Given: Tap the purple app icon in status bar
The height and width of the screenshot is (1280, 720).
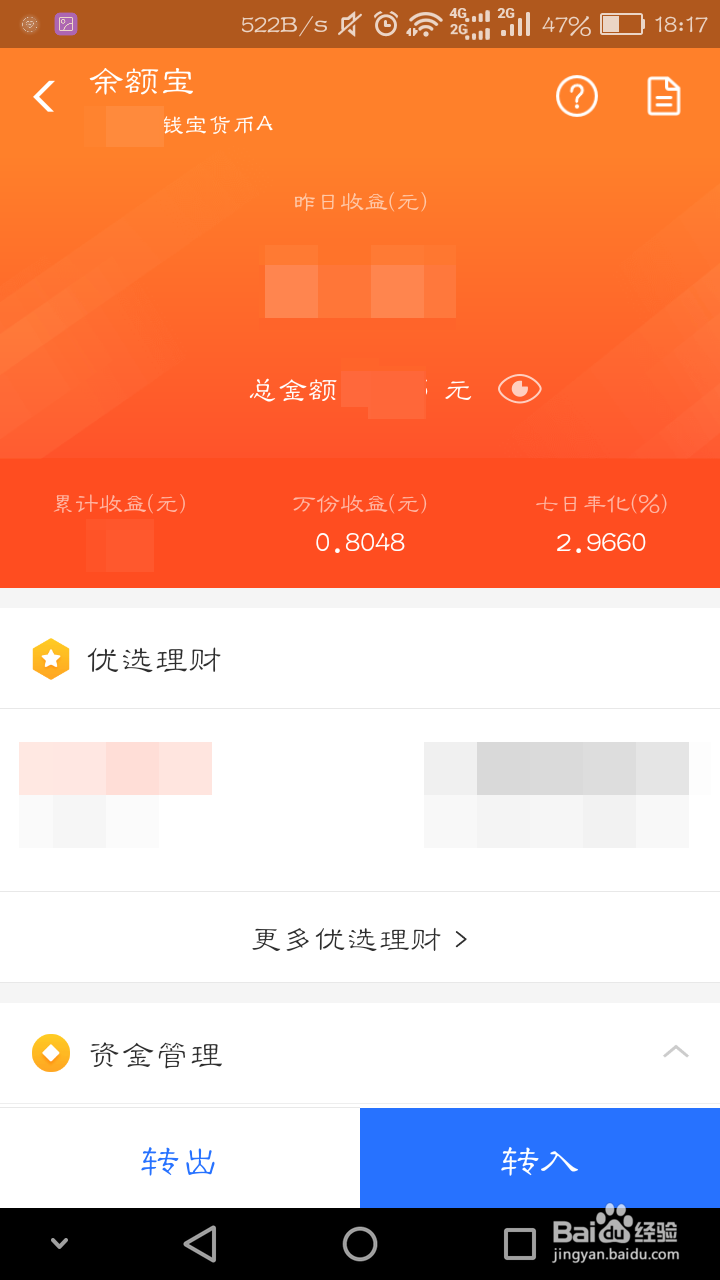Looking at the screenshot, I should (65, 22).
